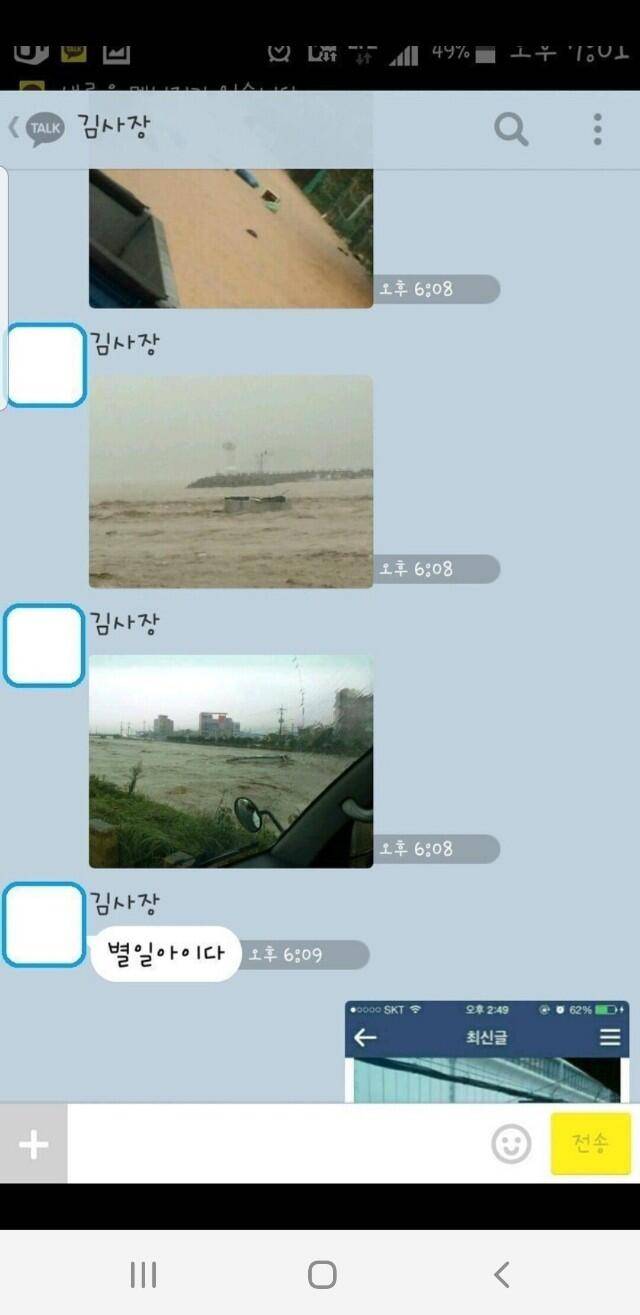Open 김사장's profile next to 별일아이다
The height and width of the screenshot is (1315, 640).
pyautogui.click(x=44, y=925)
